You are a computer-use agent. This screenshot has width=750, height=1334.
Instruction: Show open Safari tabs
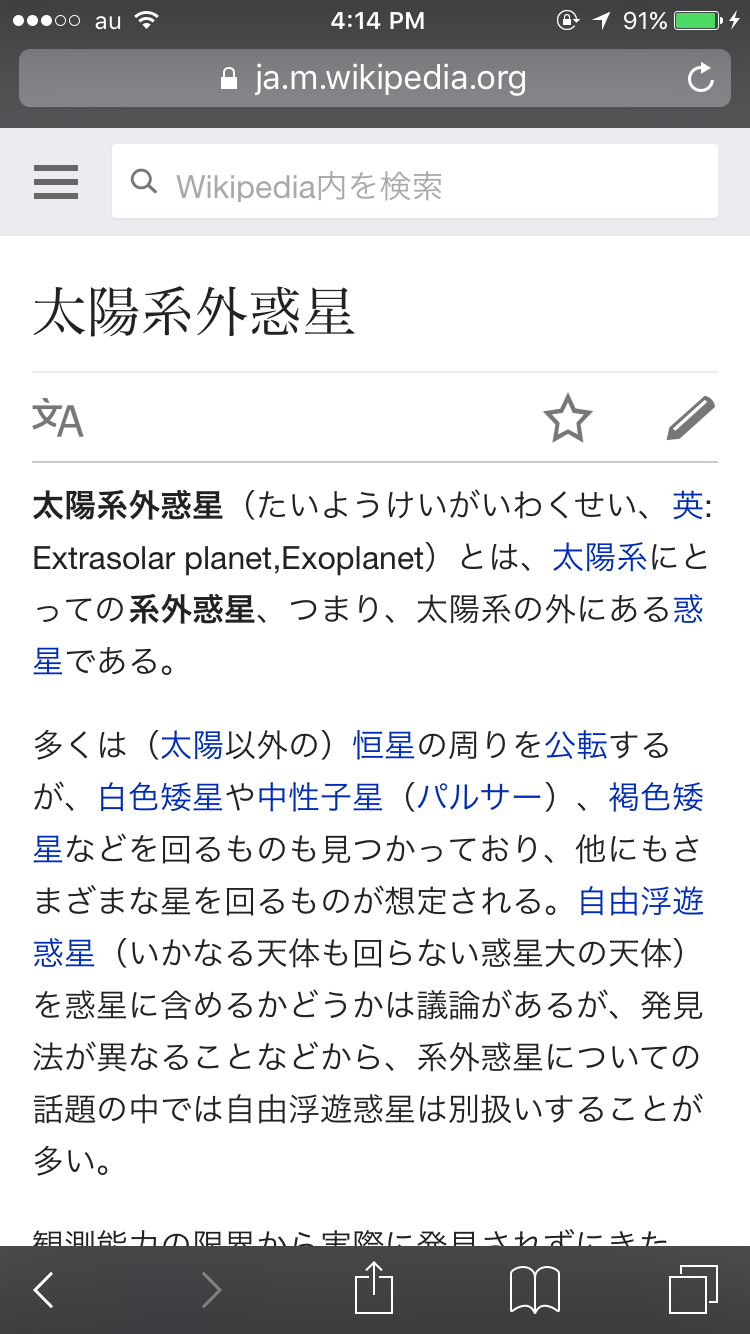pos(692,1290)
